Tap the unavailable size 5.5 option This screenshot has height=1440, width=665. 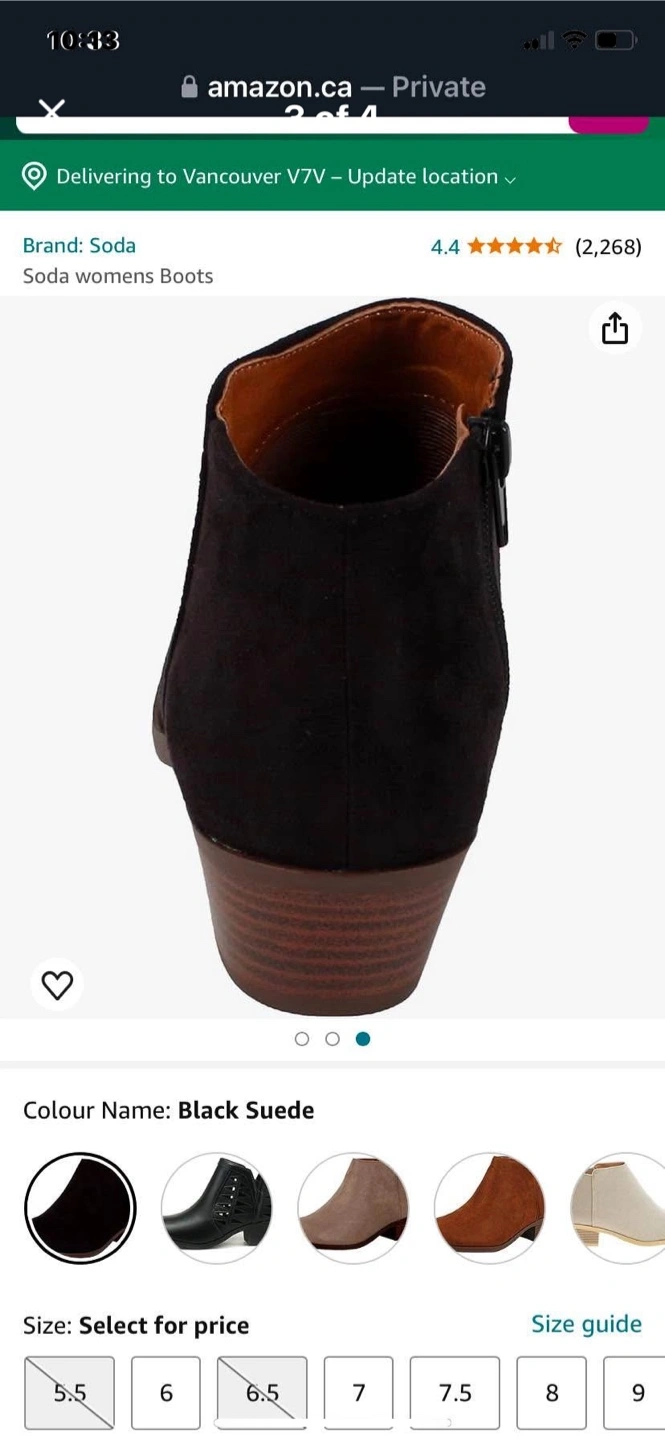(x=69, y=1393)
